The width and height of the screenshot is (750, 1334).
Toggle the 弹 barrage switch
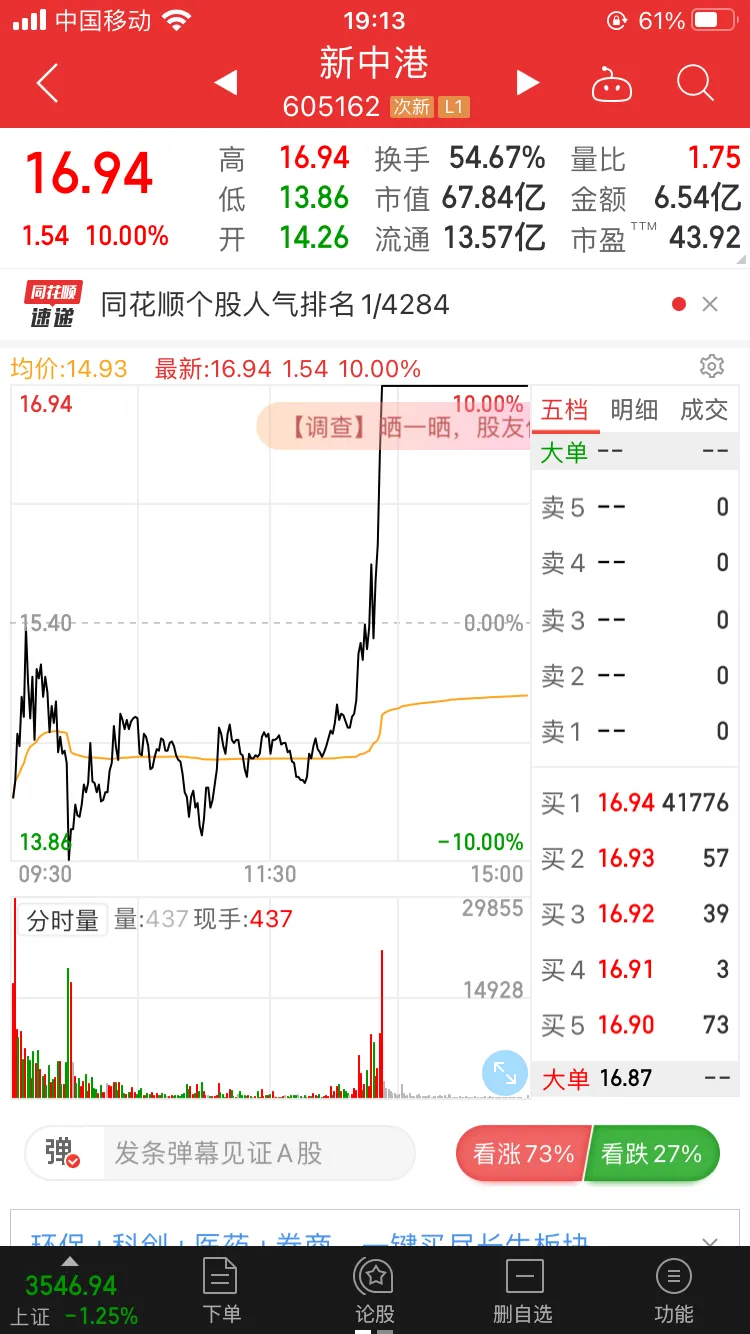(62, 1154)
